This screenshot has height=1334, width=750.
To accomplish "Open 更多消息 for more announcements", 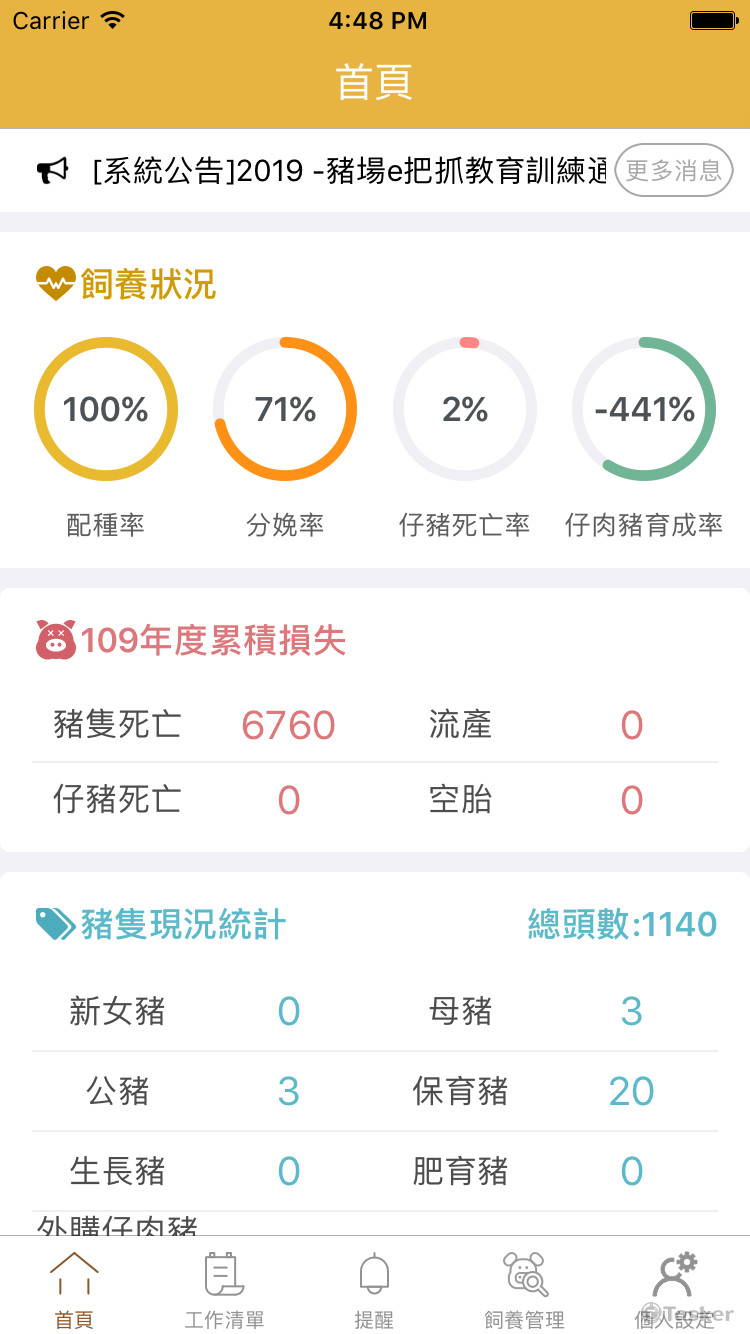I will click(x=674, y=170).
